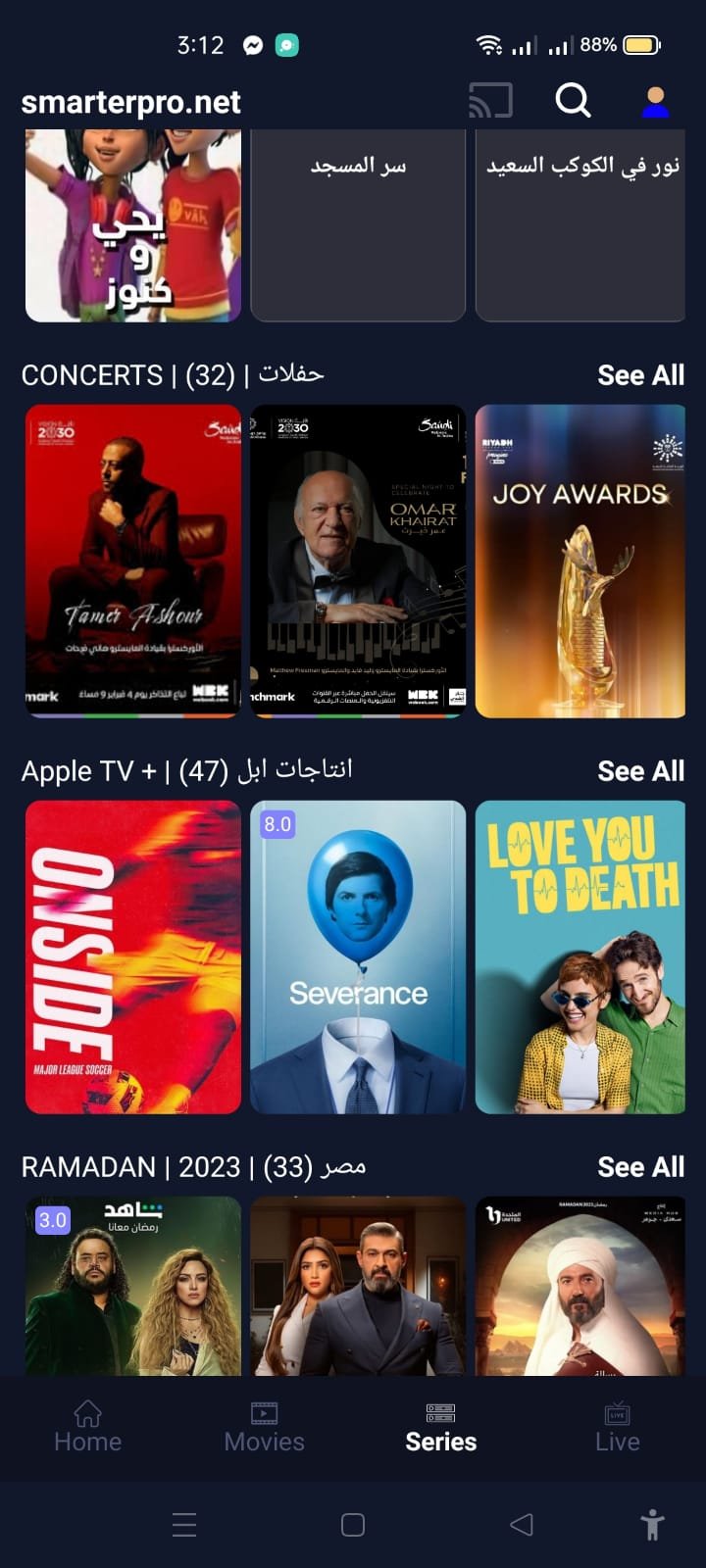See all Concerts titles

[640, 375]
